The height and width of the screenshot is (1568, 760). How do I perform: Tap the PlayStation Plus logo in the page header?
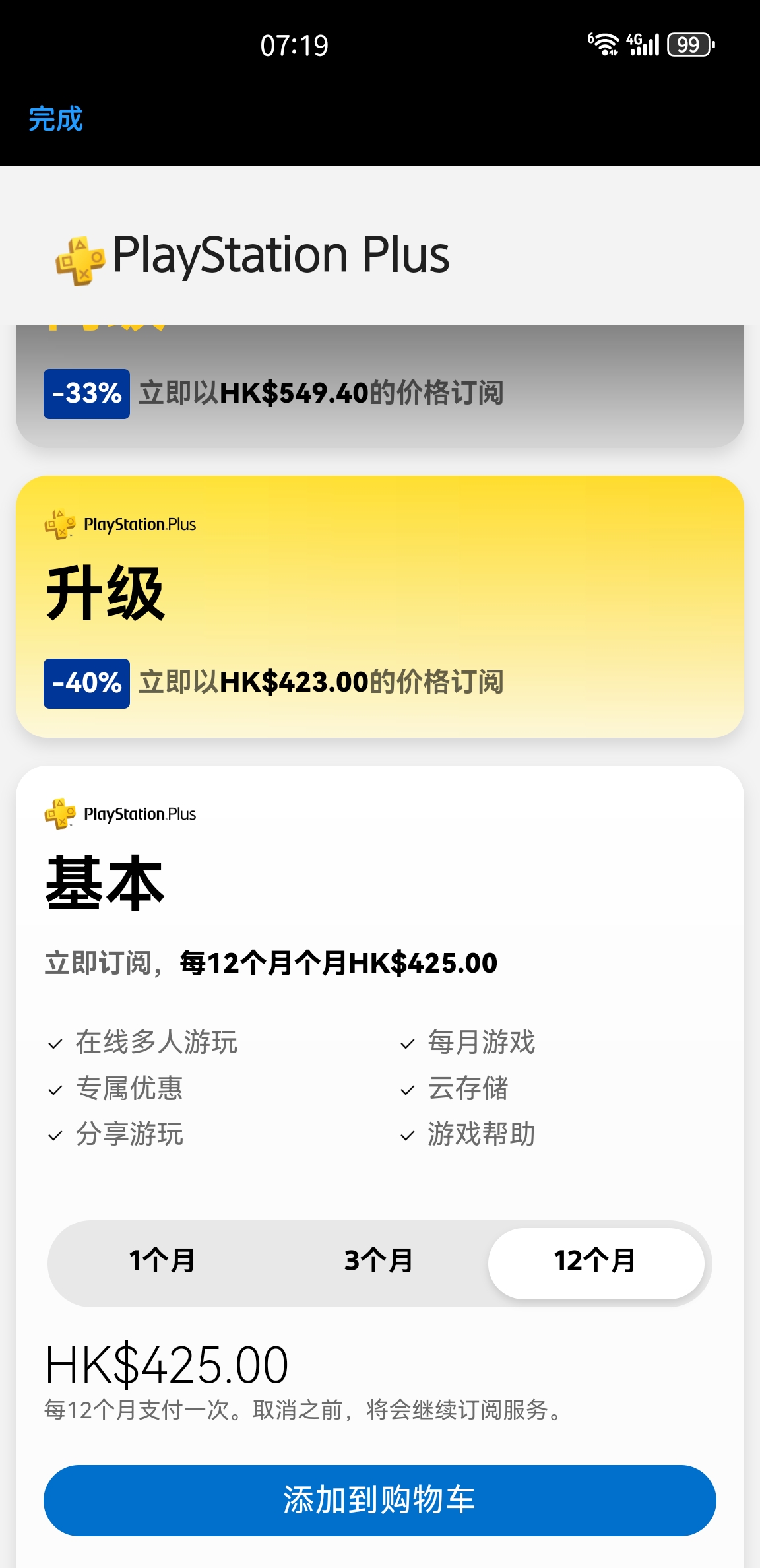[79, 257]
